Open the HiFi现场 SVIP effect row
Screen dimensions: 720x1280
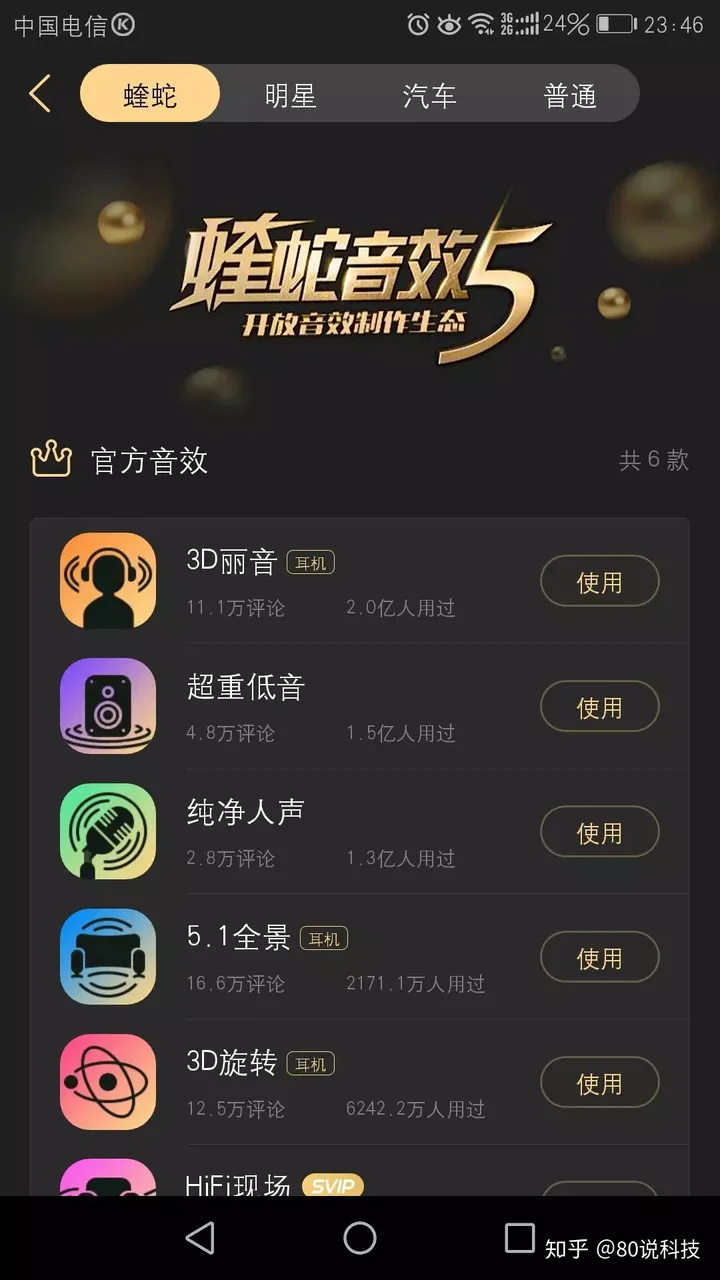point(360,1172)
